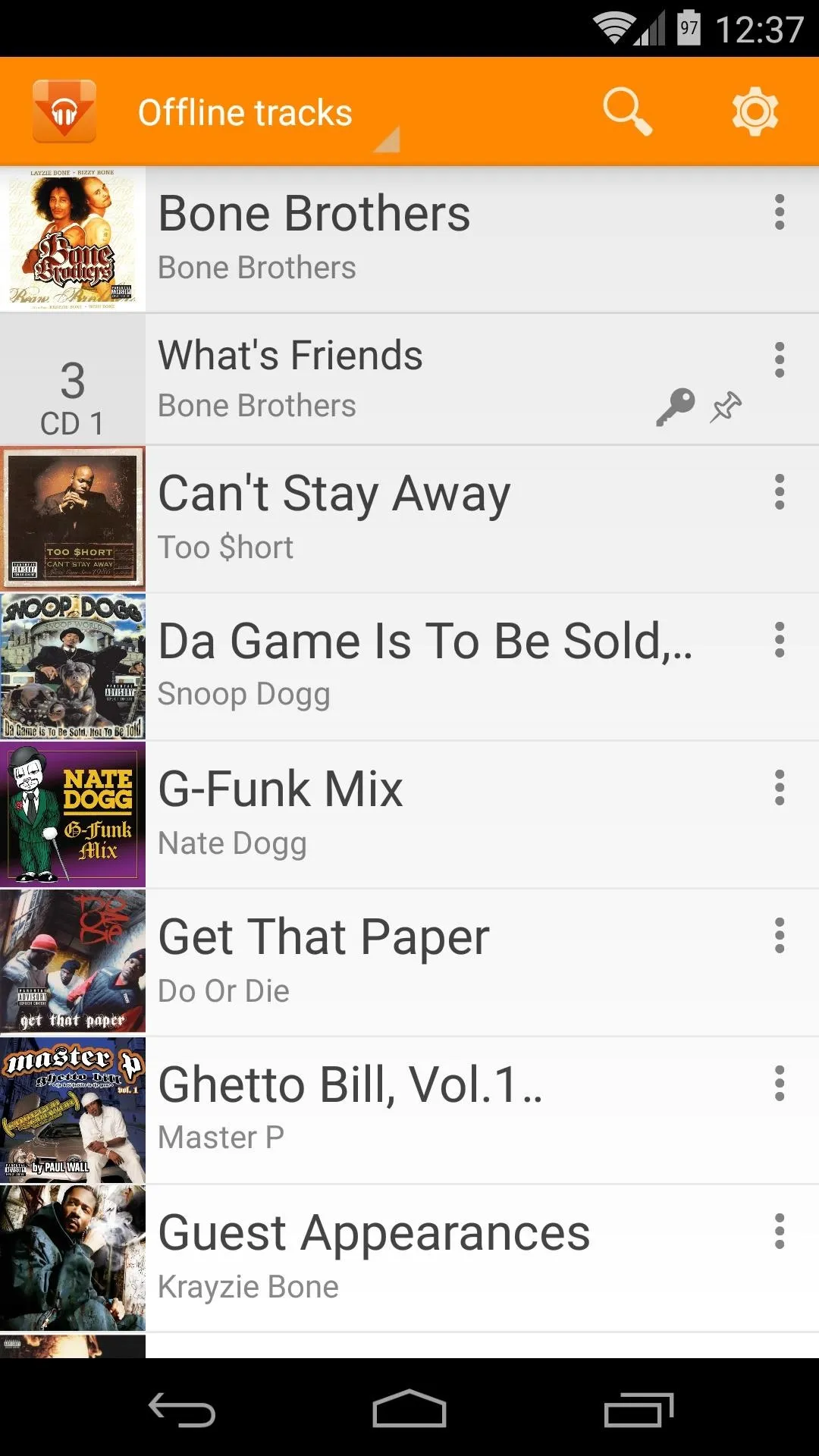Play the track What's Friends

[409, 379]
